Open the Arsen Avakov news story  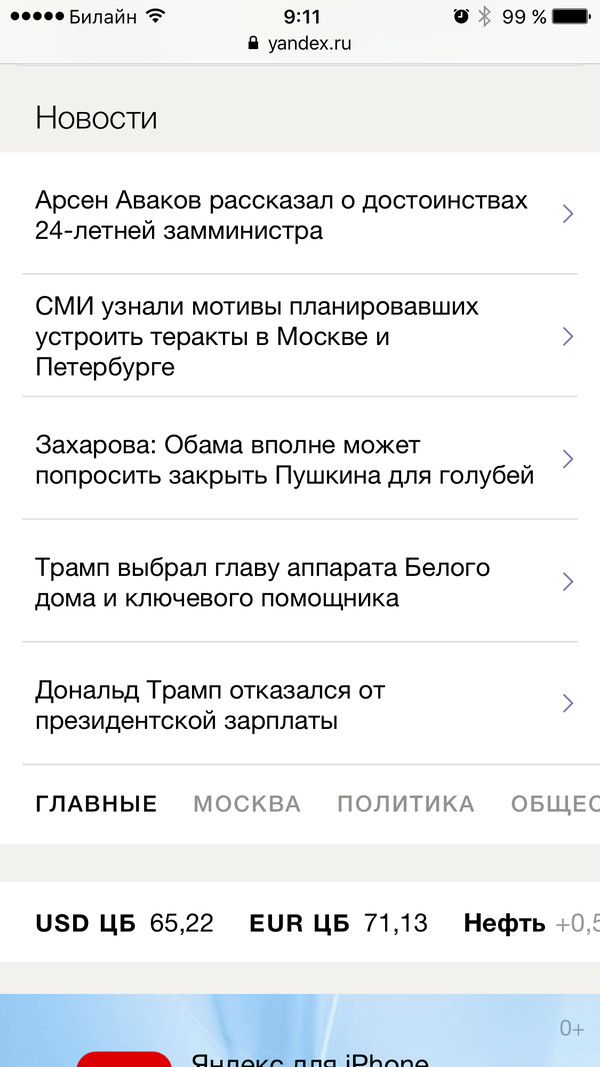(280, 215)
